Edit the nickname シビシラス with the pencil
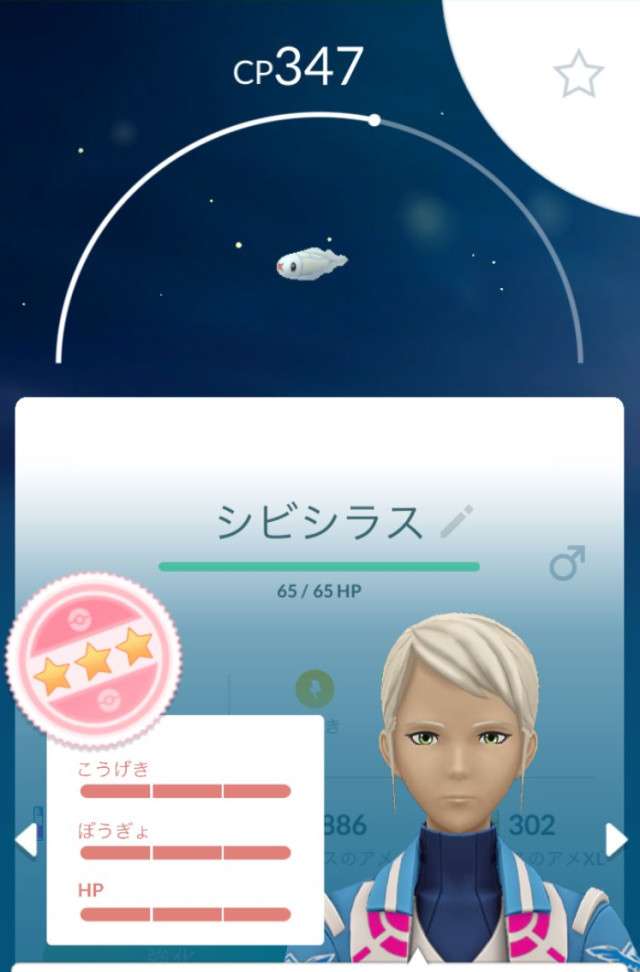The width and height of the screenshot is (640, 972). click(x=457, y=521)
